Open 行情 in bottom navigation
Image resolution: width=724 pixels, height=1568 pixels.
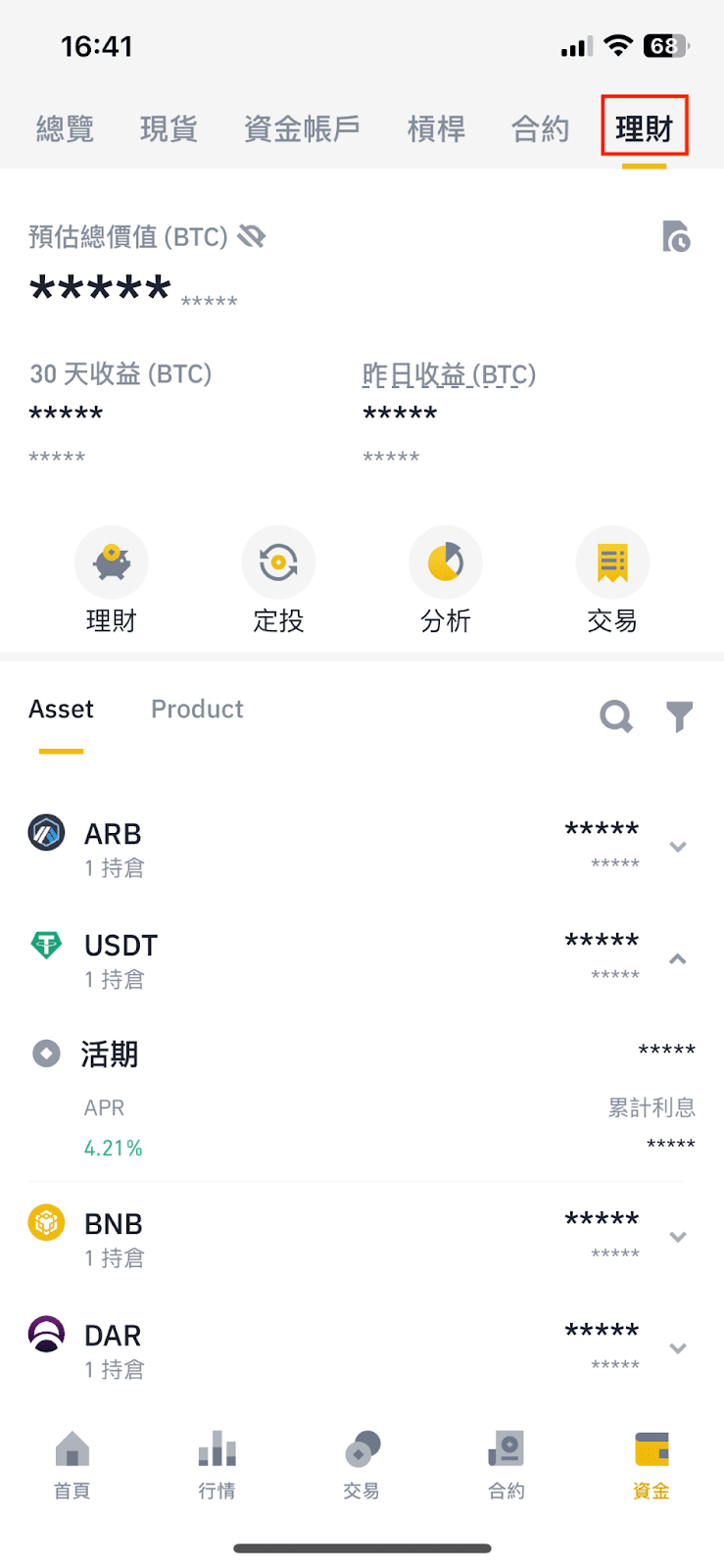[x=217, y=1465]
